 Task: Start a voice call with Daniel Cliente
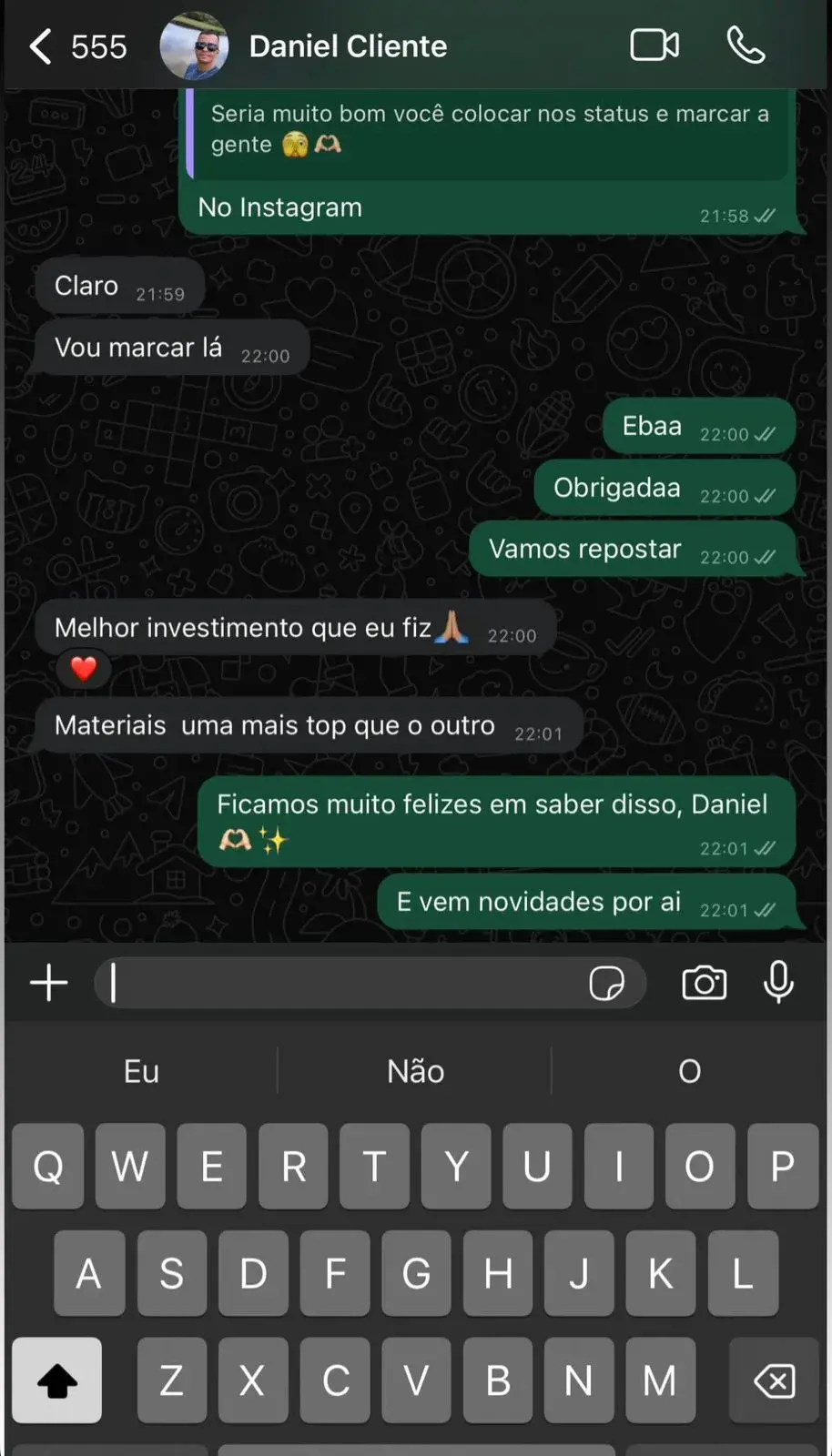coord(746,45)
